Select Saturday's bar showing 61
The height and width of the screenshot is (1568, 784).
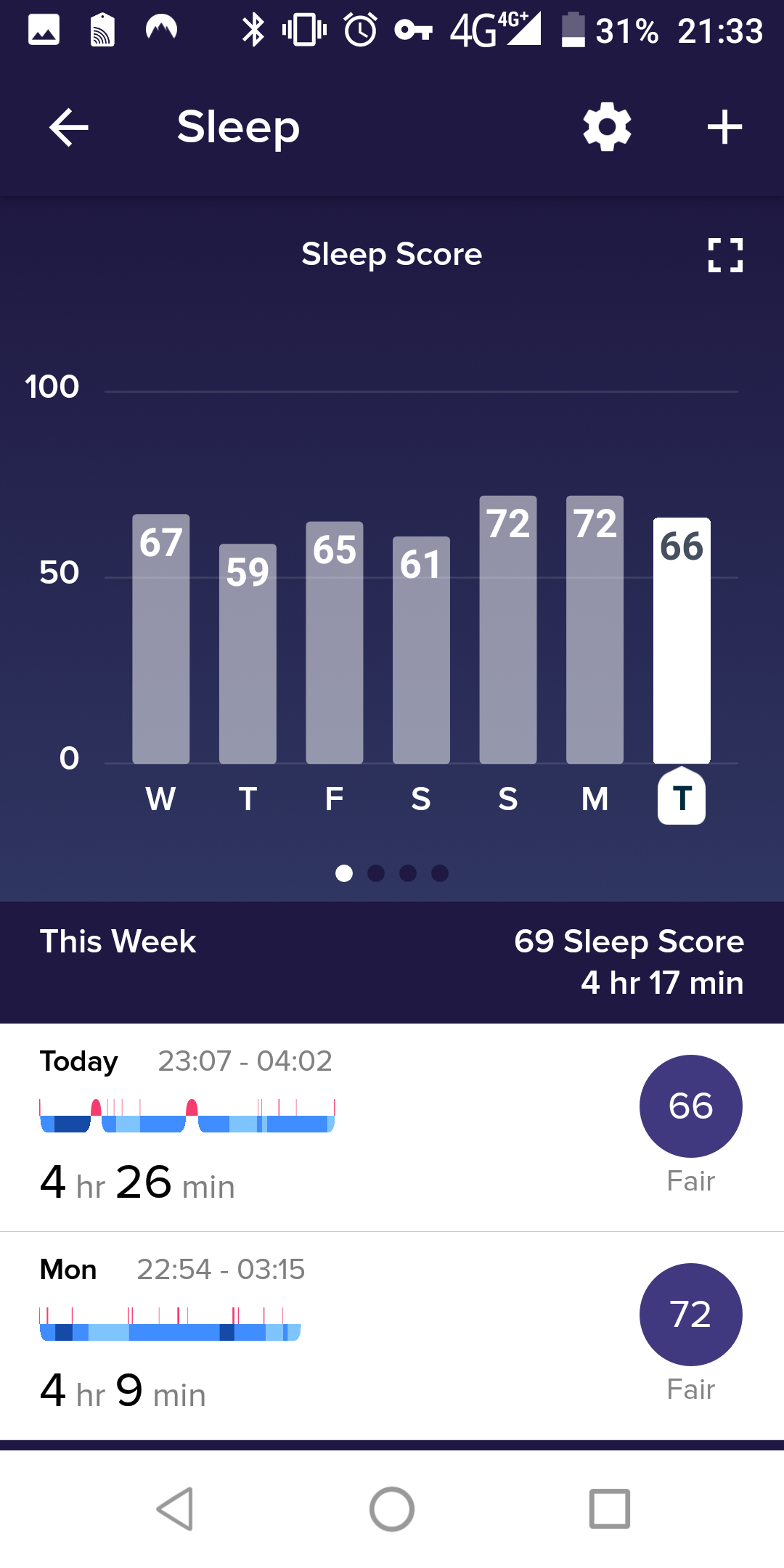pyautogui.click(x=421, y=650)
